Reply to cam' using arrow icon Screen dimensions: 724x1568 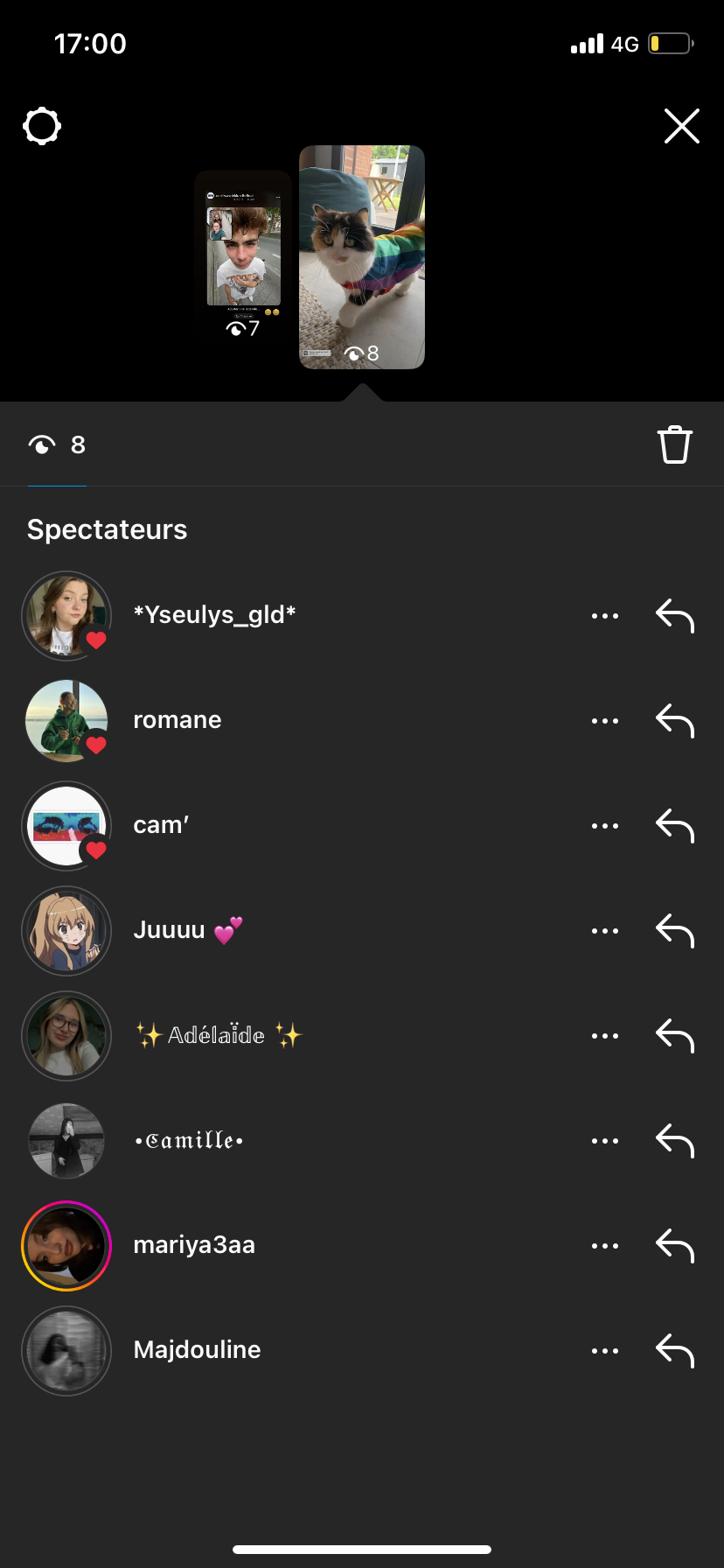[675, 826]
